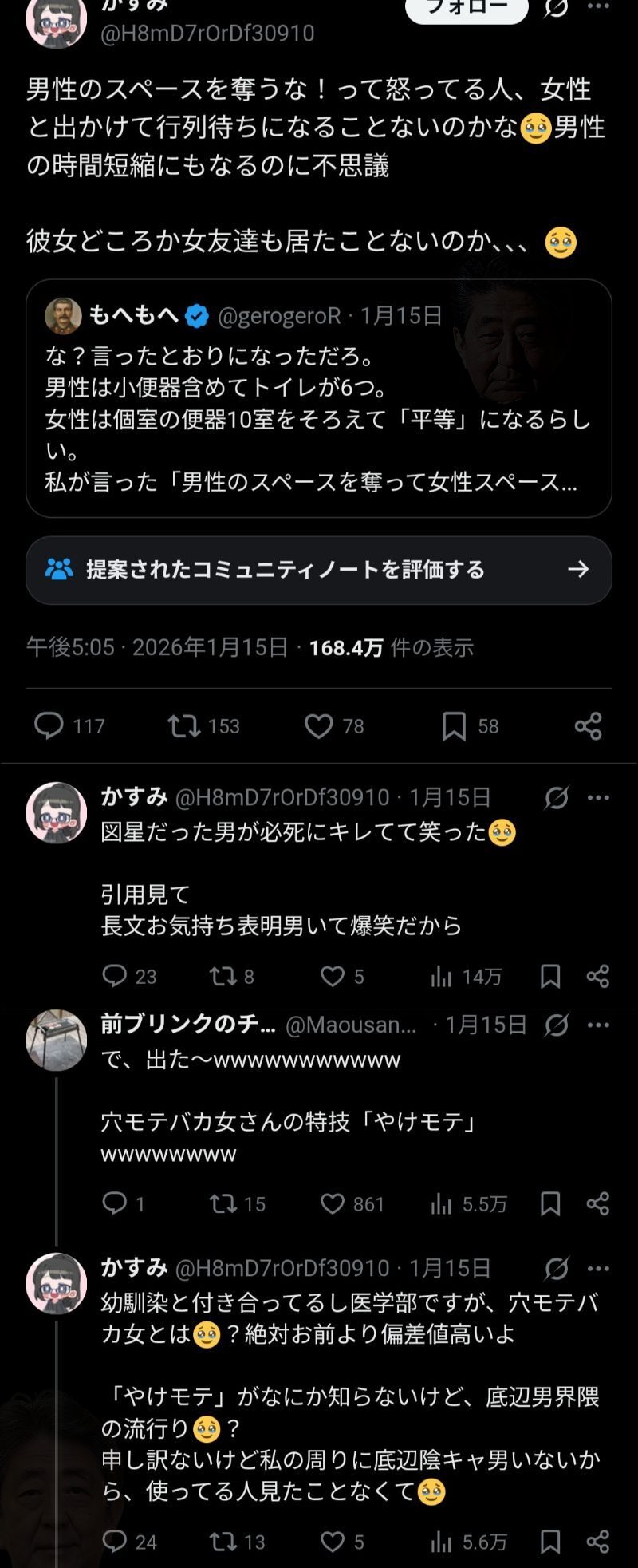Like the main post with 78 likes

319,725
